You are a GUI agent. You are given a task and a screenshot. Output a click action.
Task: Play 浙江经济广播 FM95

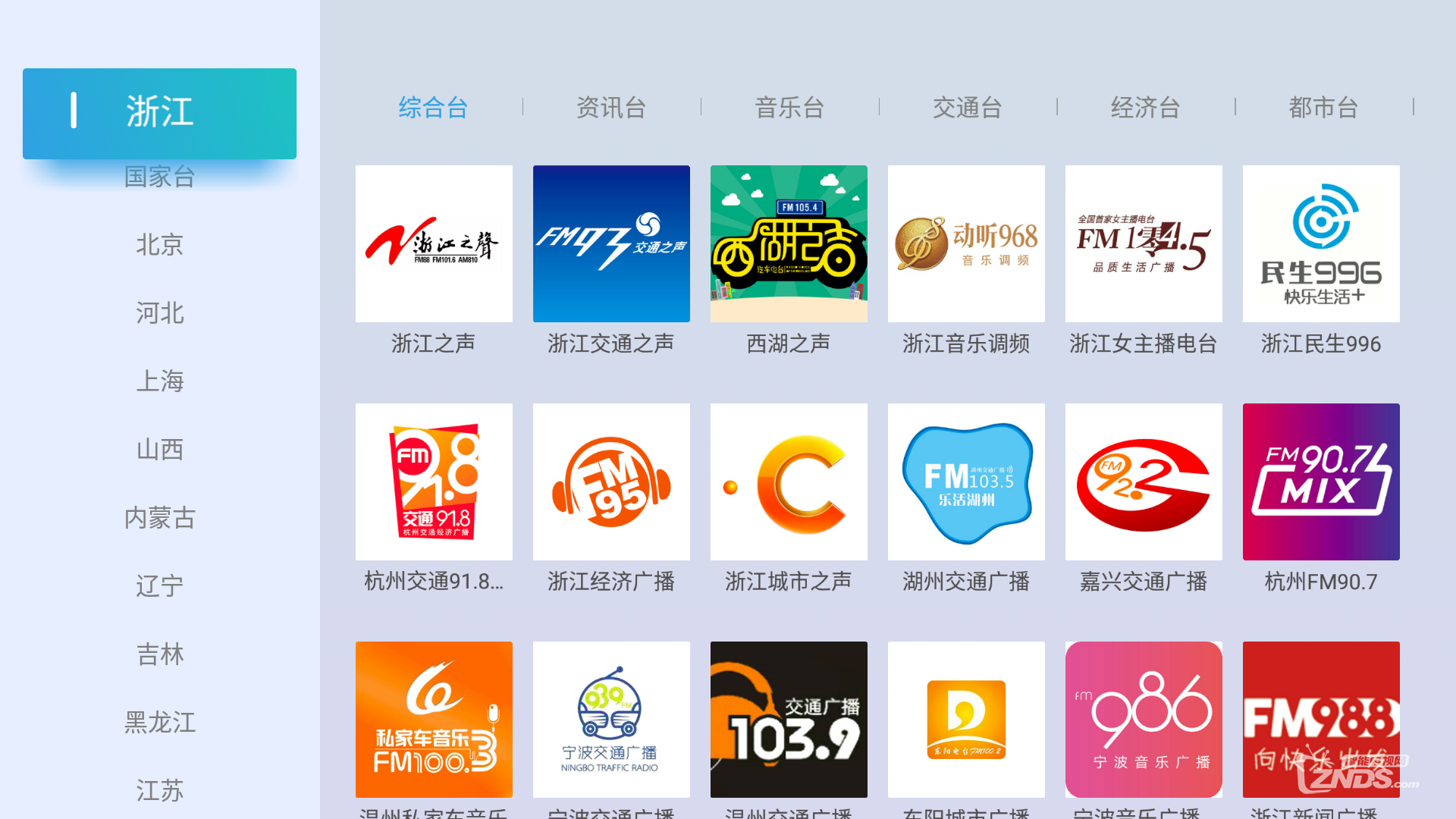(611, 482)
